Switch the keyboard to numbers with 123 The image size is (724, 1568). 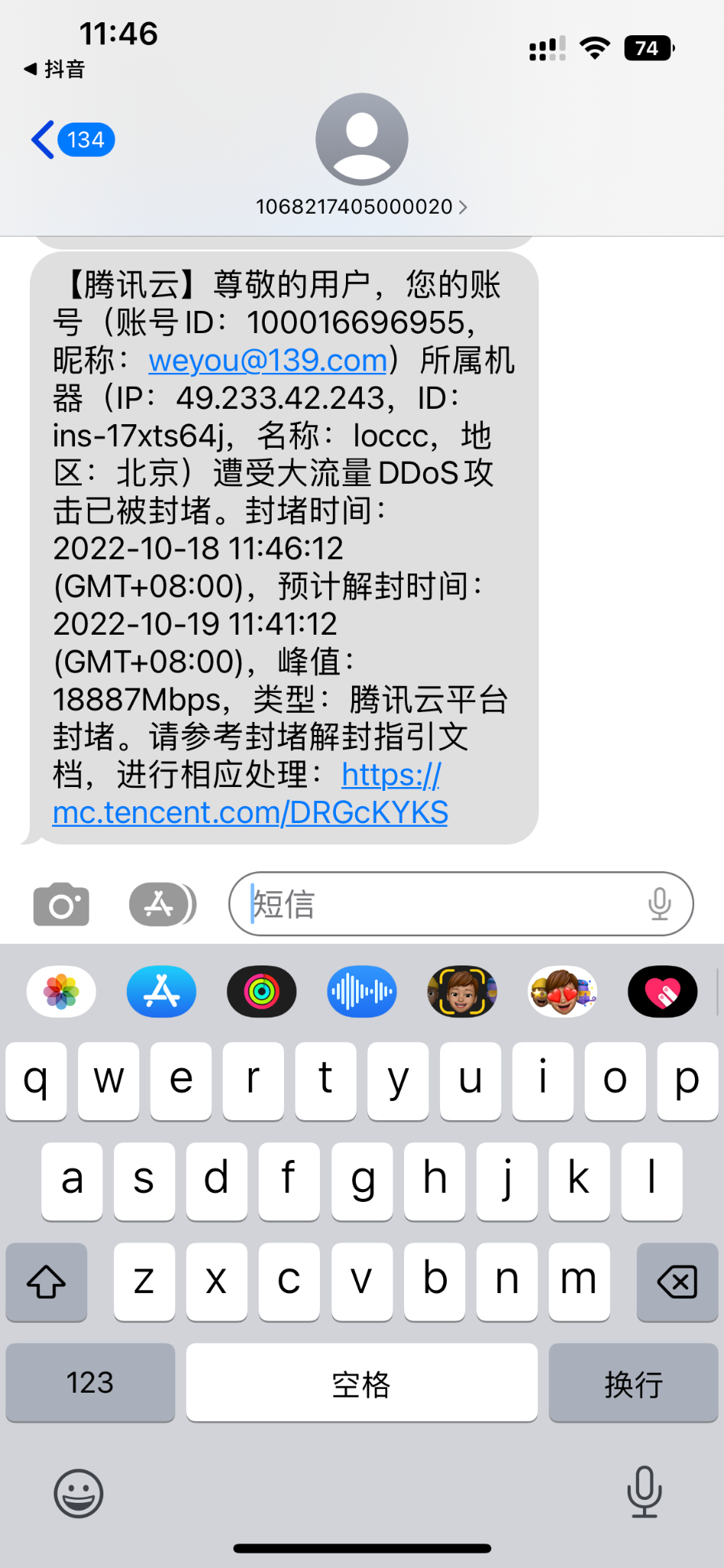pos(90,1383)
